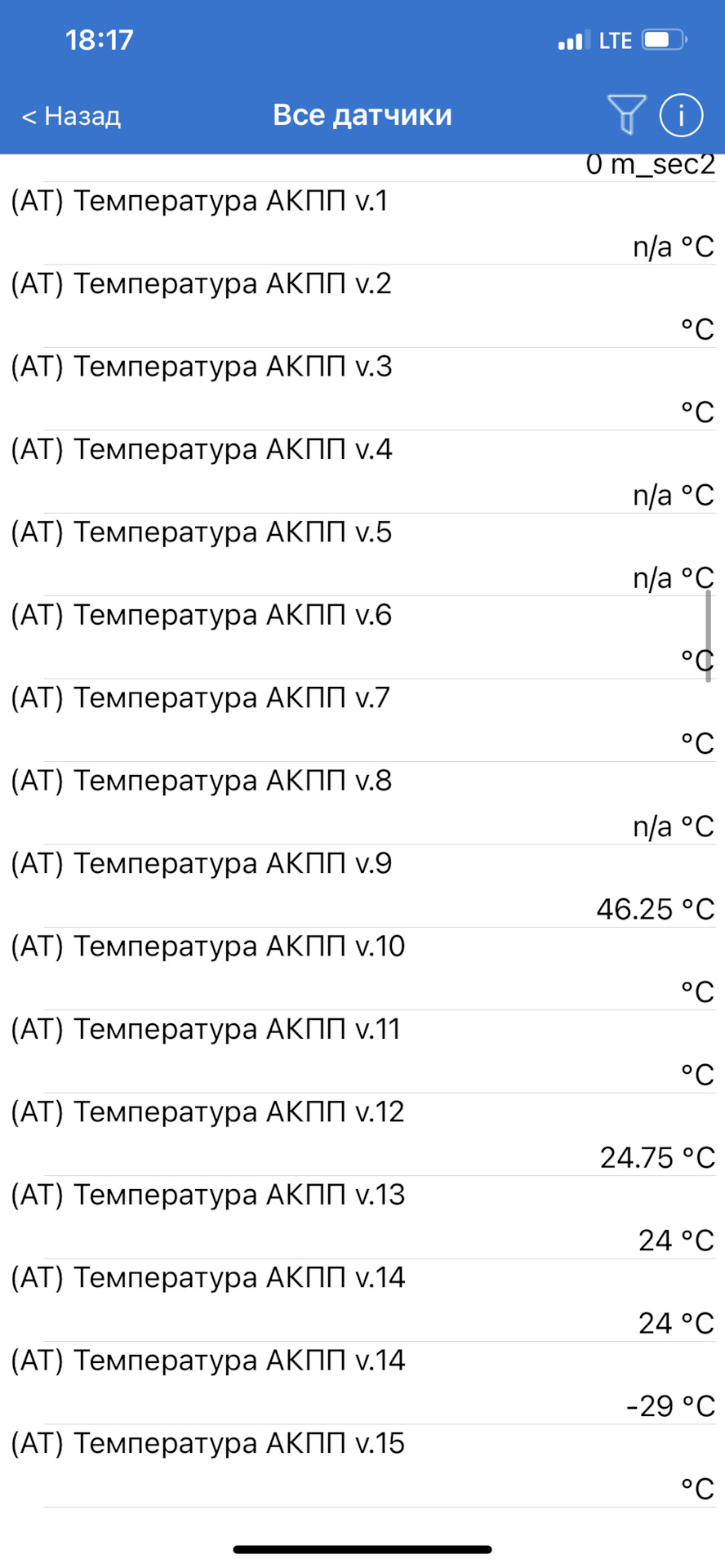Viewport: 725px width, 1568px height.
Task: Open the sensor filter funnel
Action: [x=625, y=114]
